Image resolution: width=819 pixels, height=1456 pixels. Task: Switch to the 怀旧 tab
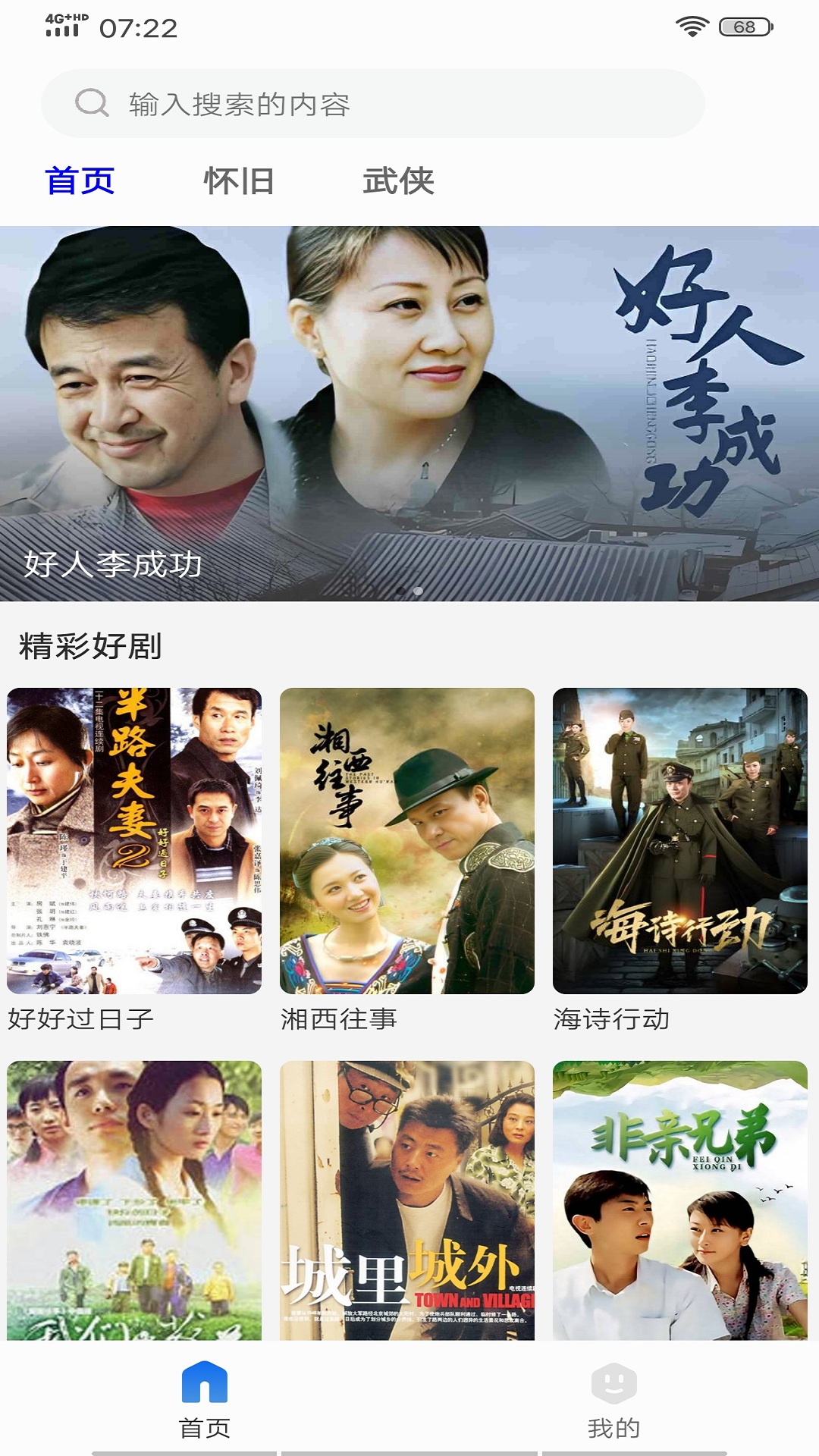(239, 180)
